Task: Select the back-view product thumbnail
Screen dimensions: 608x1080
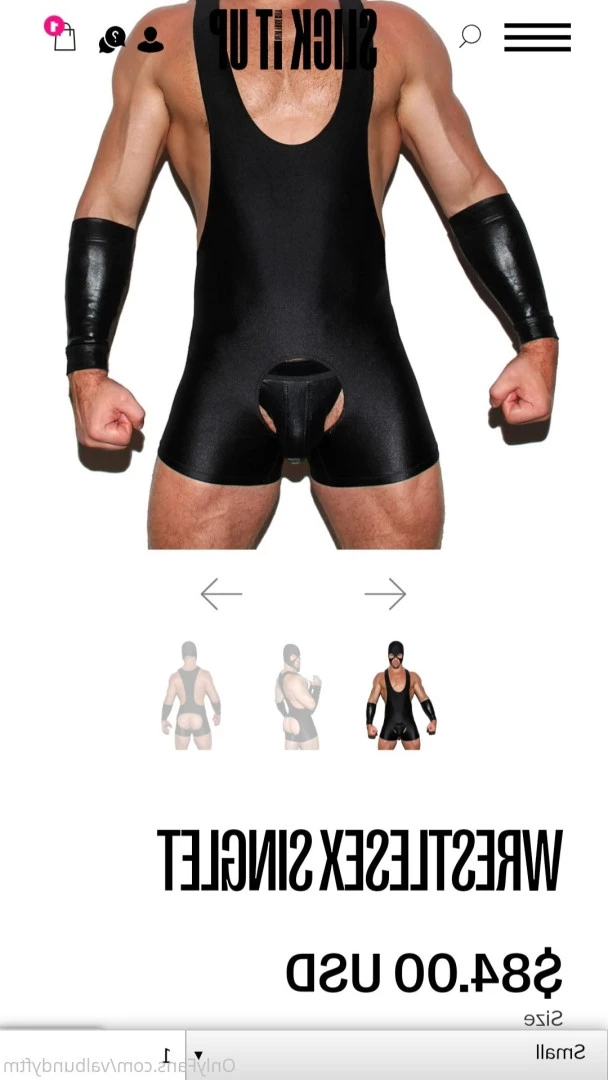Action: click(190, 695)
